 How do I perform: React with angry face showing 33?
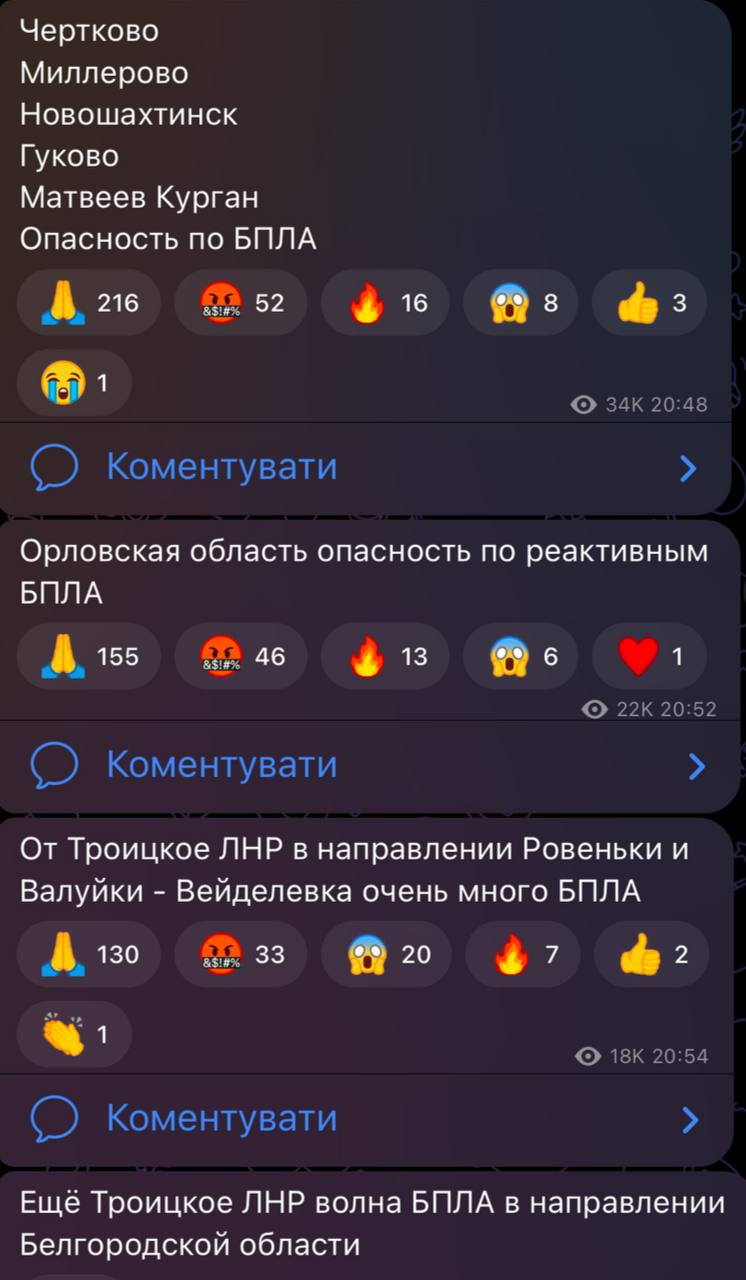point(240,955)
